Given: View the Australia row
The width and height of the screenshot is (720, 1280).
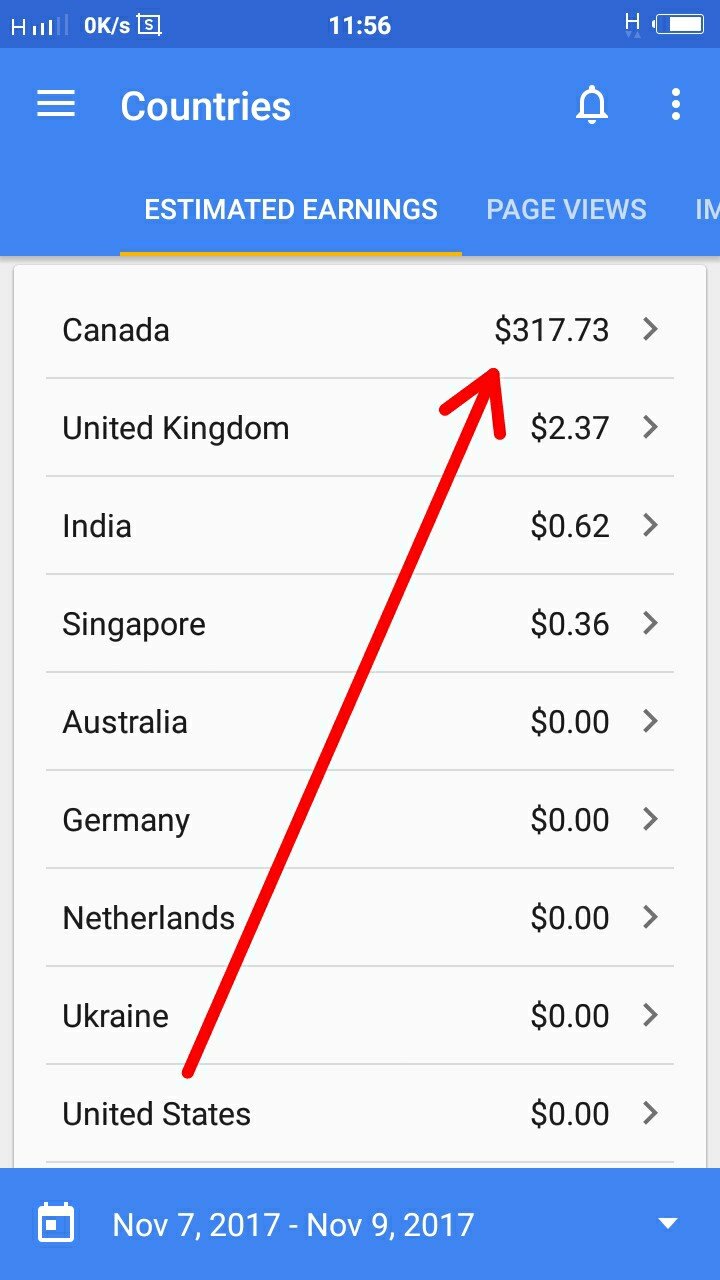Looking at the screenshot, I should [x=360, y=722].
